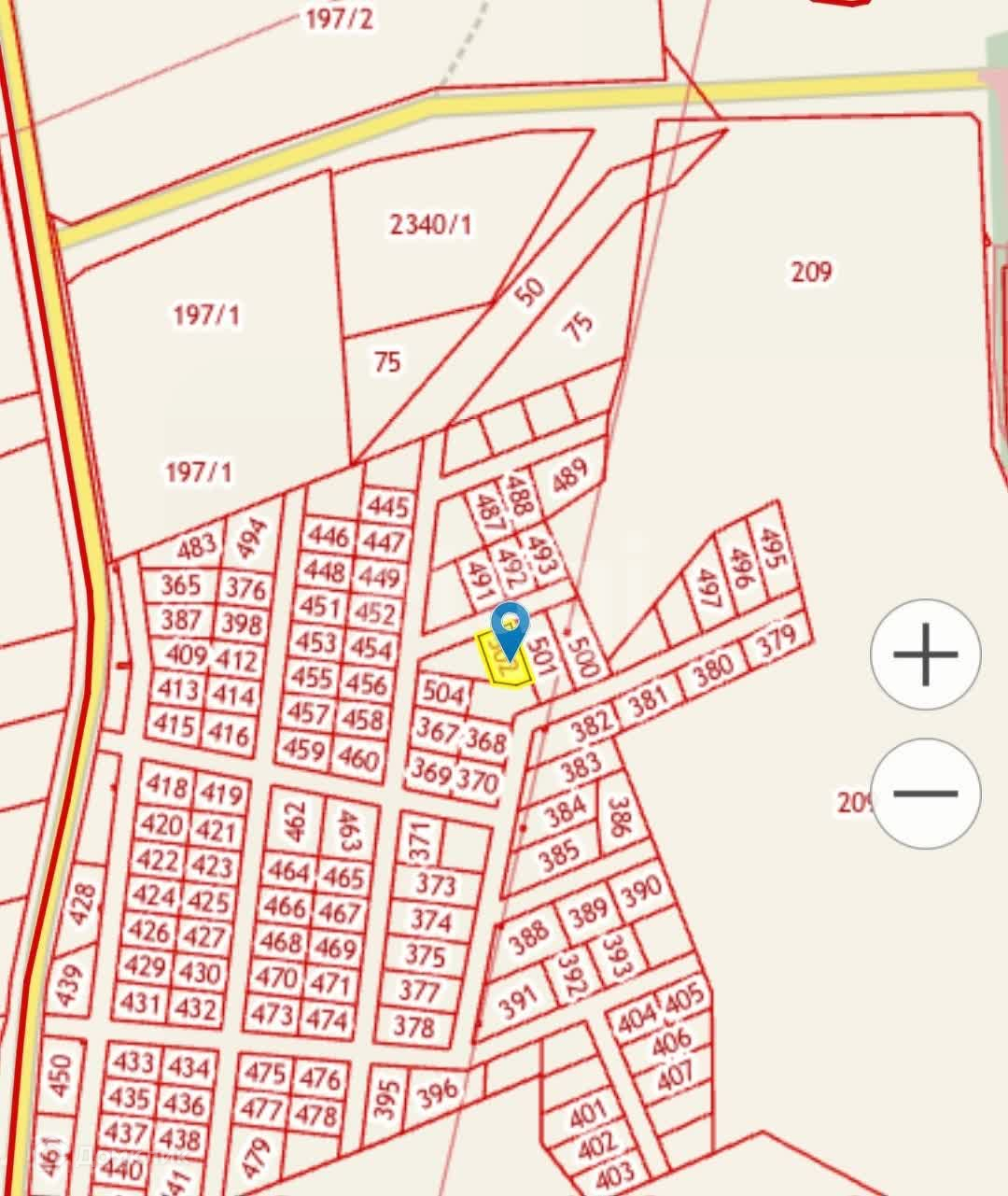Zoom out of the map
The width and height of the screenshot is (1008, 1196).
[x=925, y=793]
